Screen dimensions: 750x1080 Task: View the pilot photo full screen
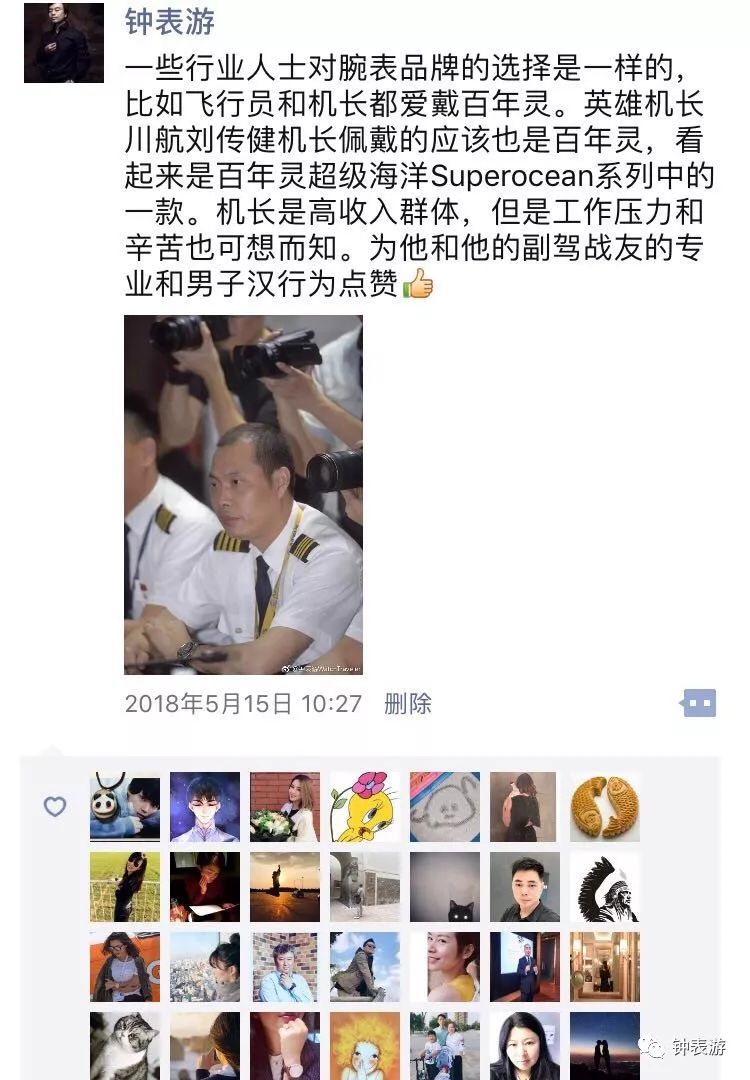click(x=243, y=494)
